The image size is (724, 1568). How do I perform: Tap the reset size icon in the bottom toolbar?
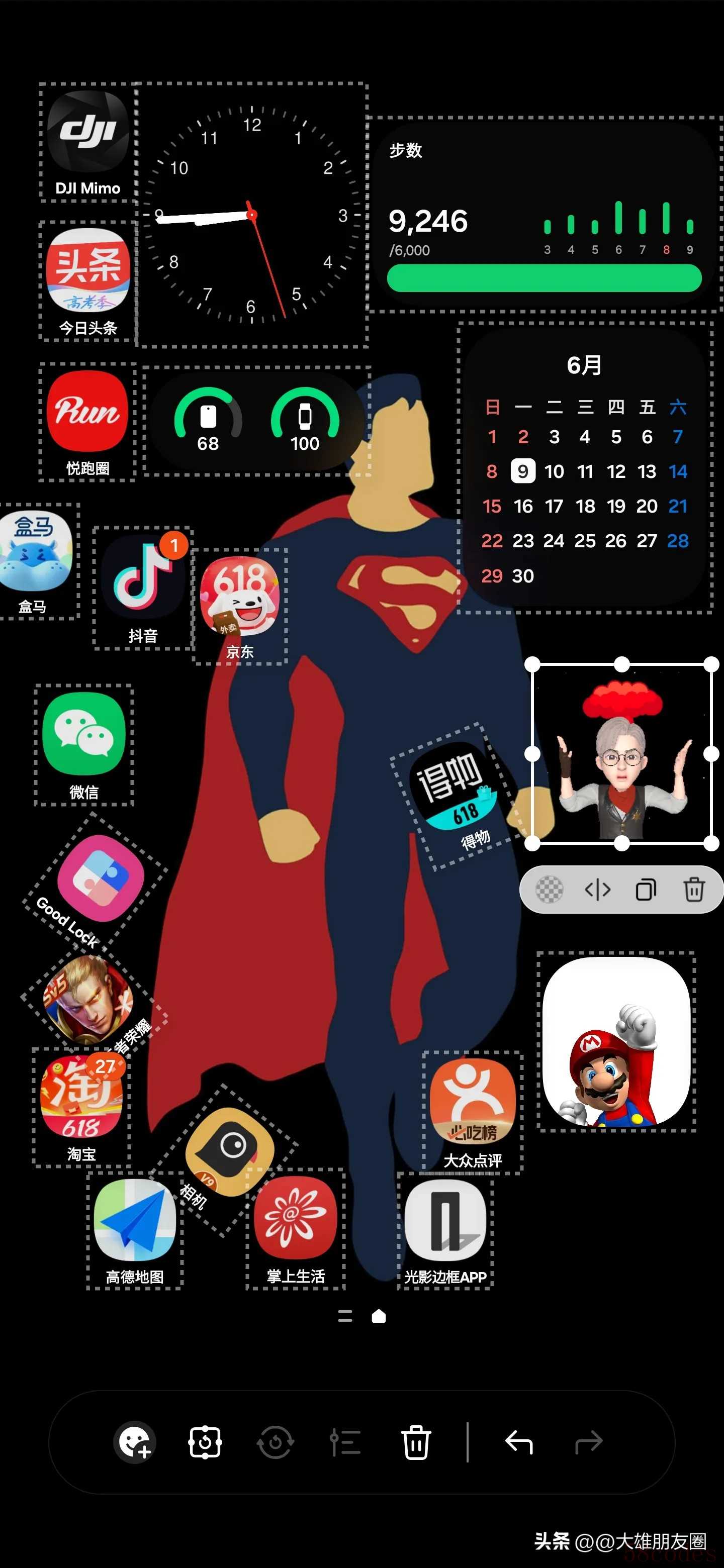(205, 1442)
